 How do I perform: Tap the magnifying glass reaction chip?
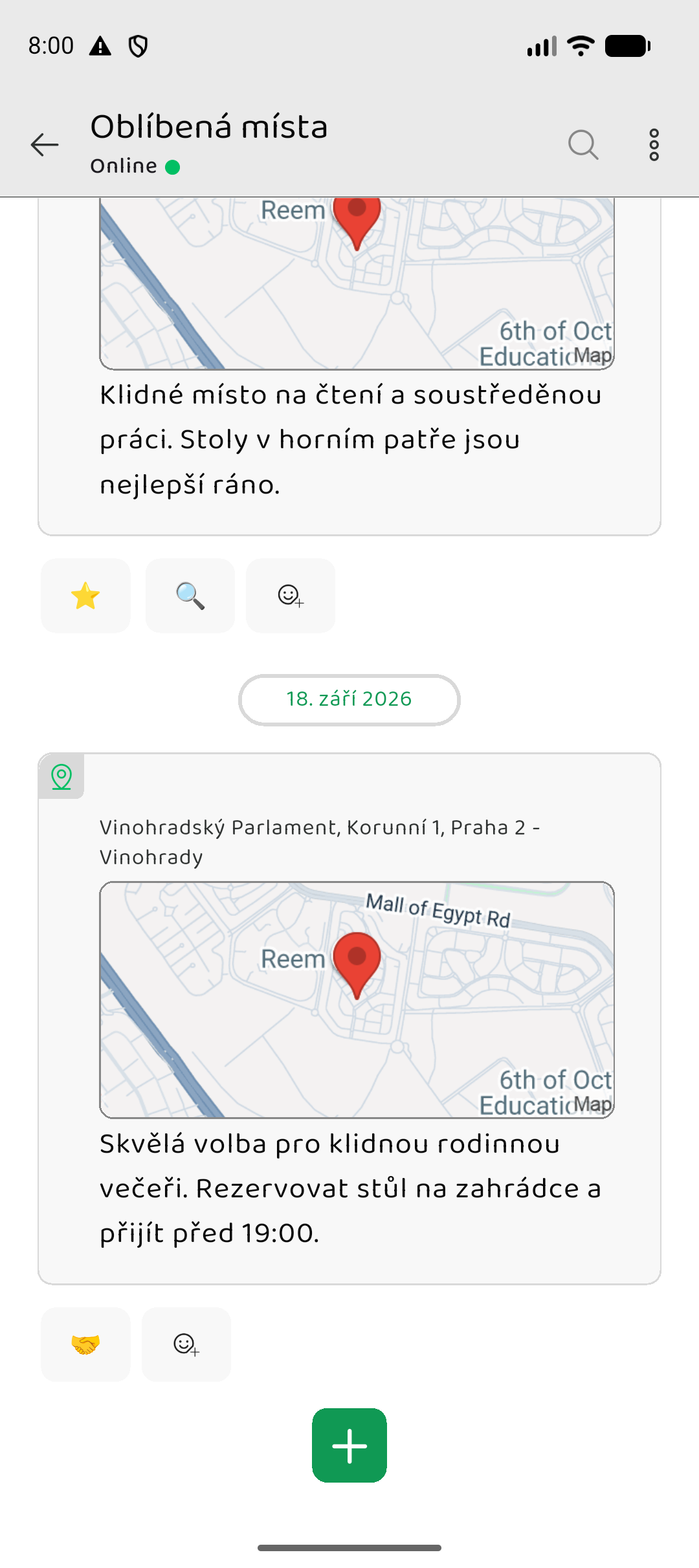click(x=190, y=596)
